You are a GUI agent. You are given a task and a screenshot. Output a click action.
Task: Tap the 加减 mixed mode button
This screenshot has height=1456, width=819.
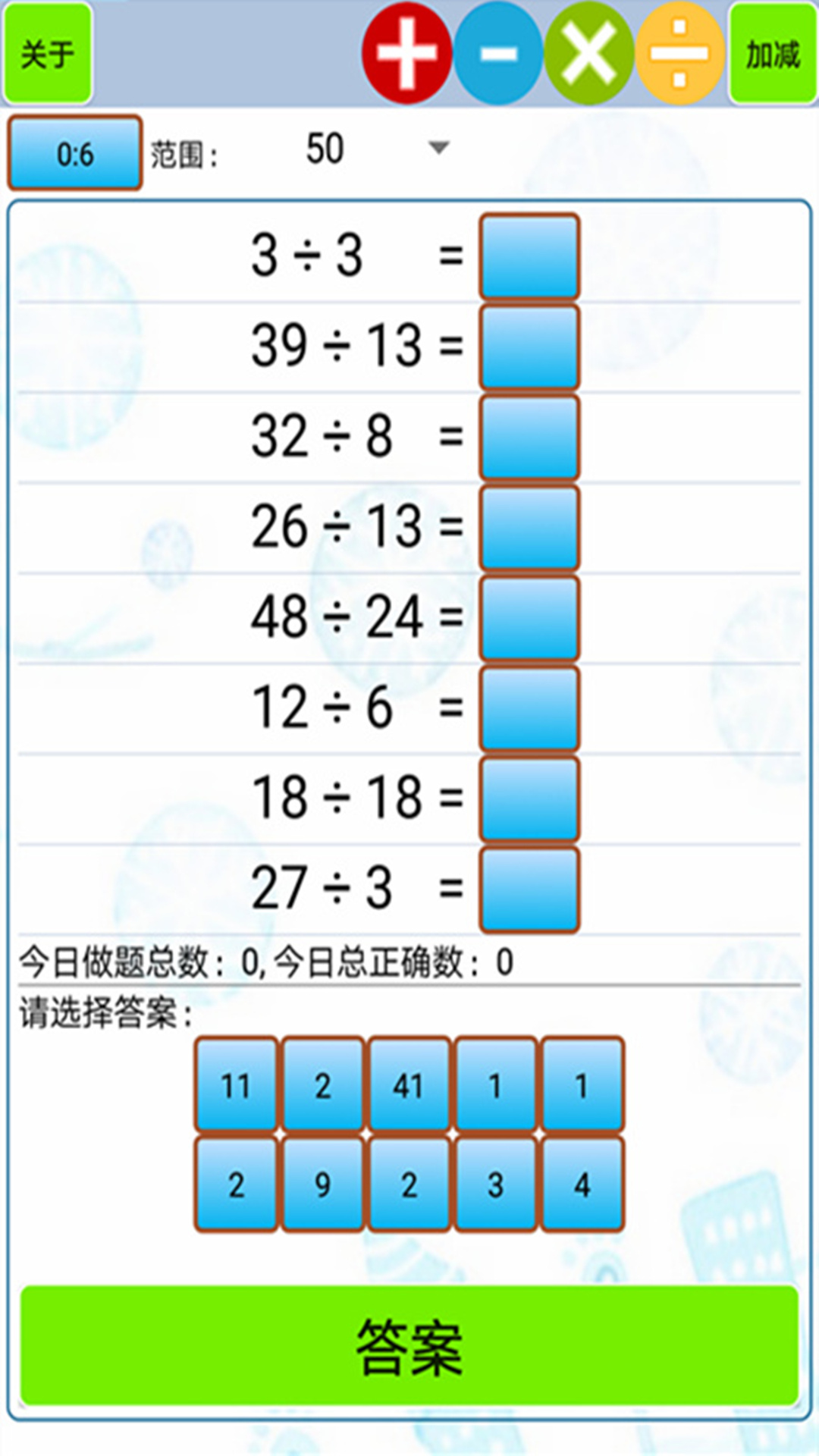tap(773, 53)
